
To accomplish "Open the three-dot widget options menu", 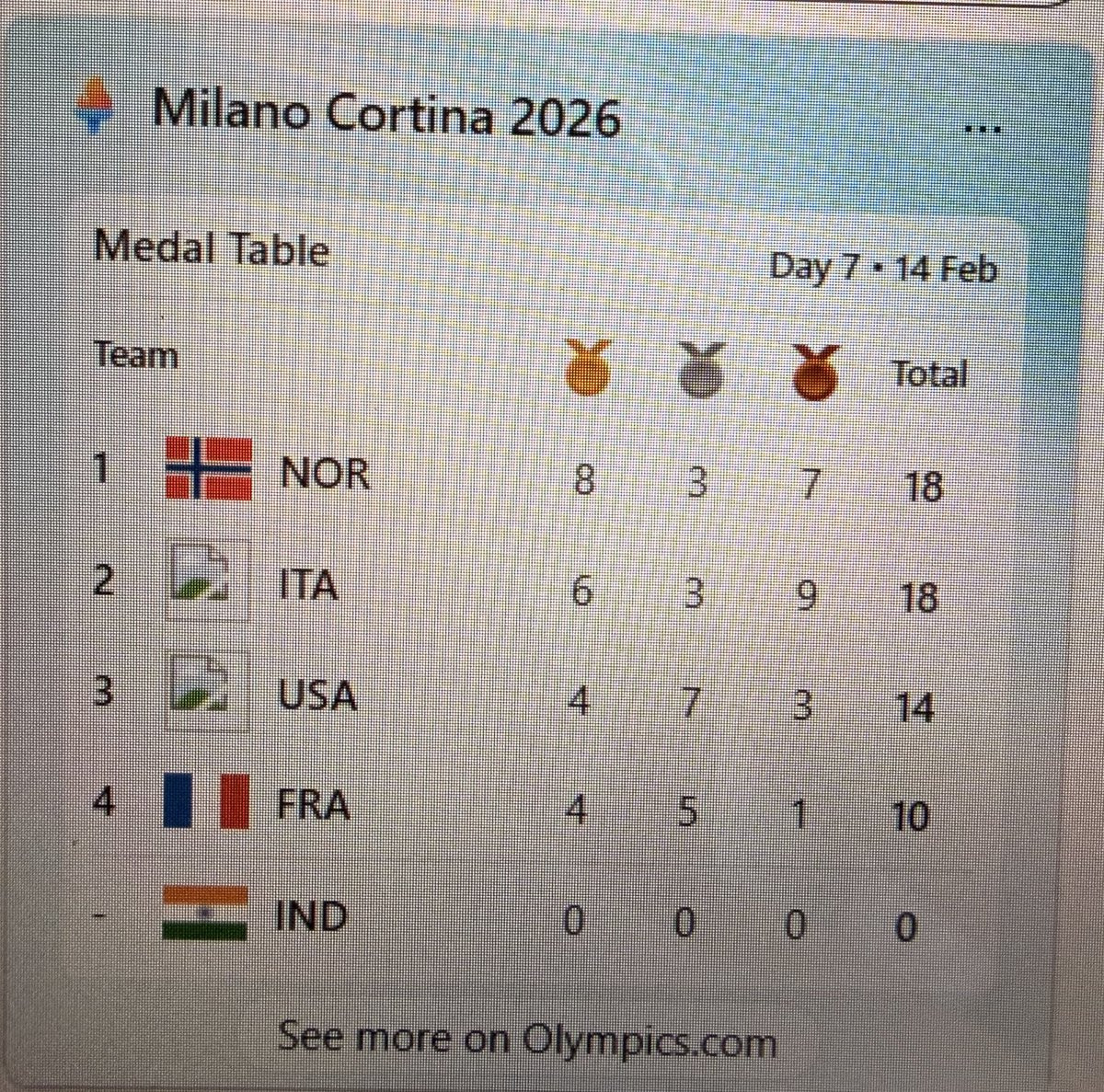I will tap(983, 133).
